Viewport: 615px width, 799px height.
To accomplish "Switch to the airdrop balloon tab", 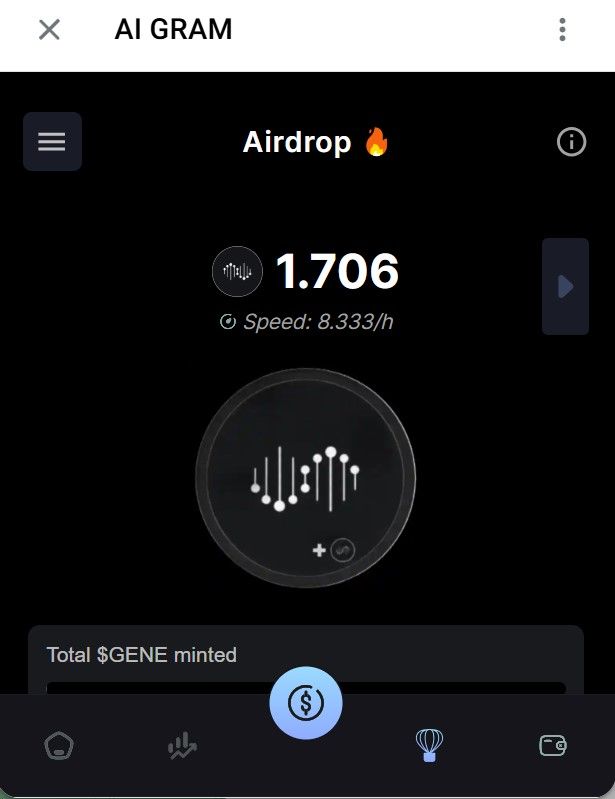I will click(x=429, y=745).
